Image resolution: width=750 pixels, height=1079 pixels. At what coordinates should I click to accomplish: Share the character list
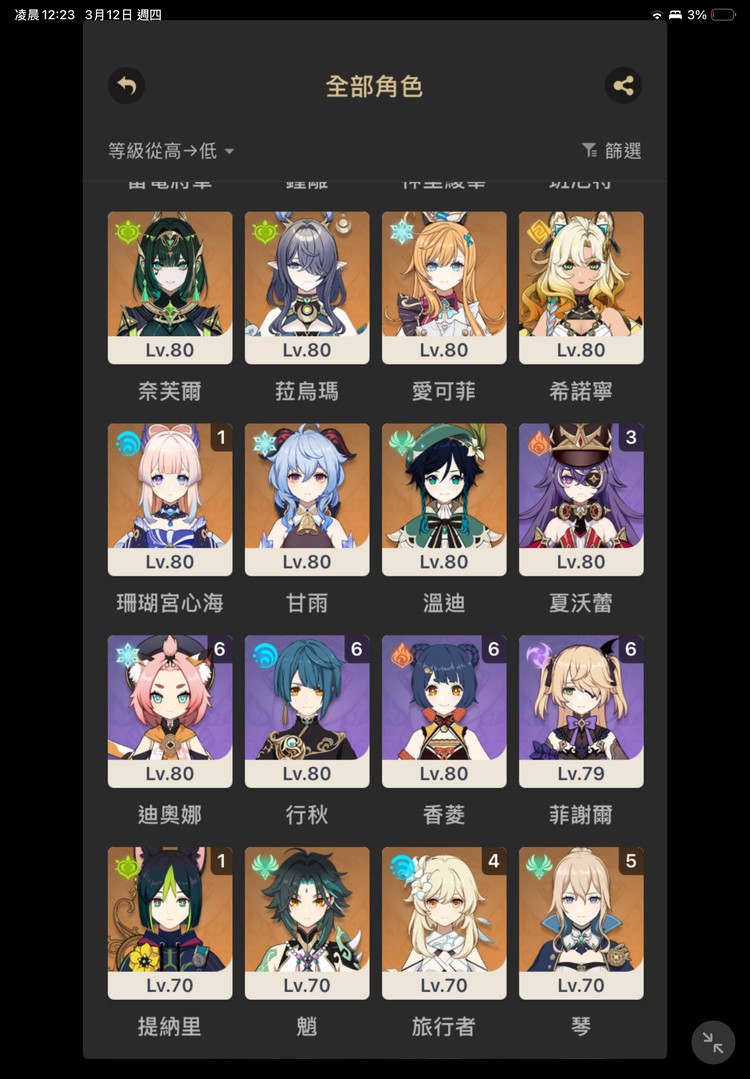point(623,86)
